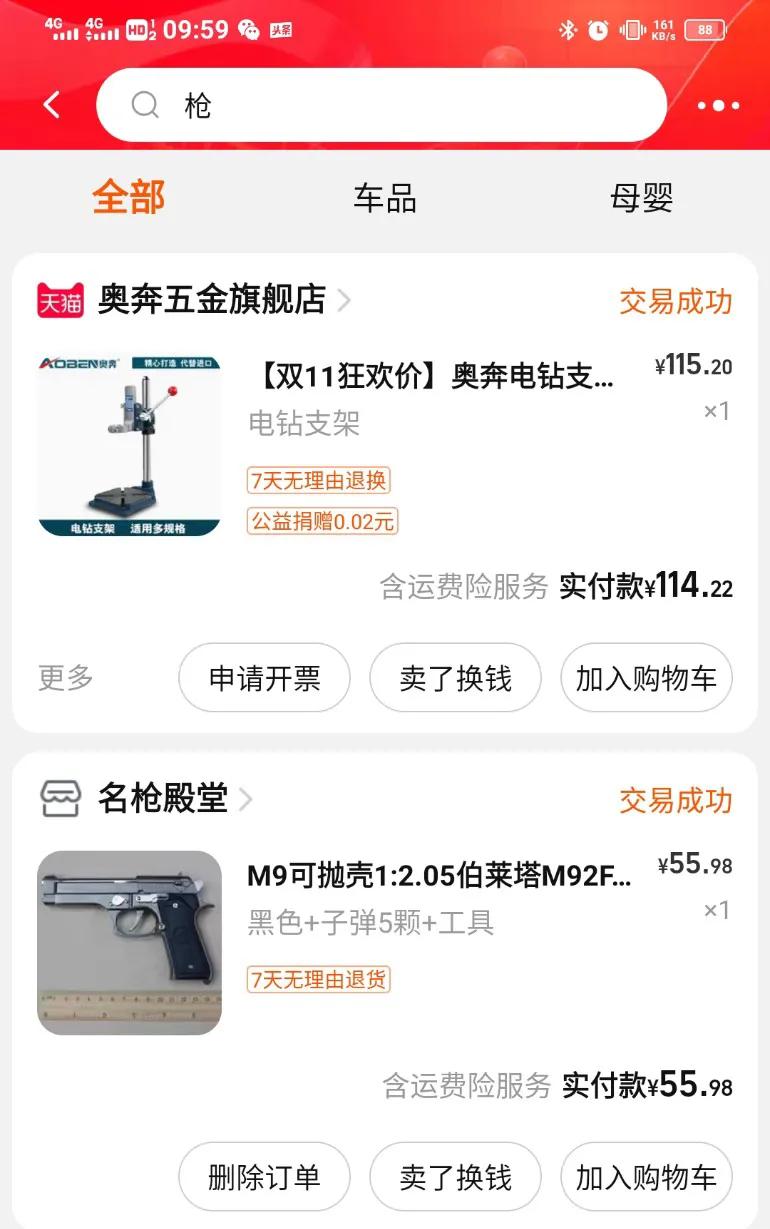
Task: Switch to the 母婴 tab
Action: pos(643,200)
